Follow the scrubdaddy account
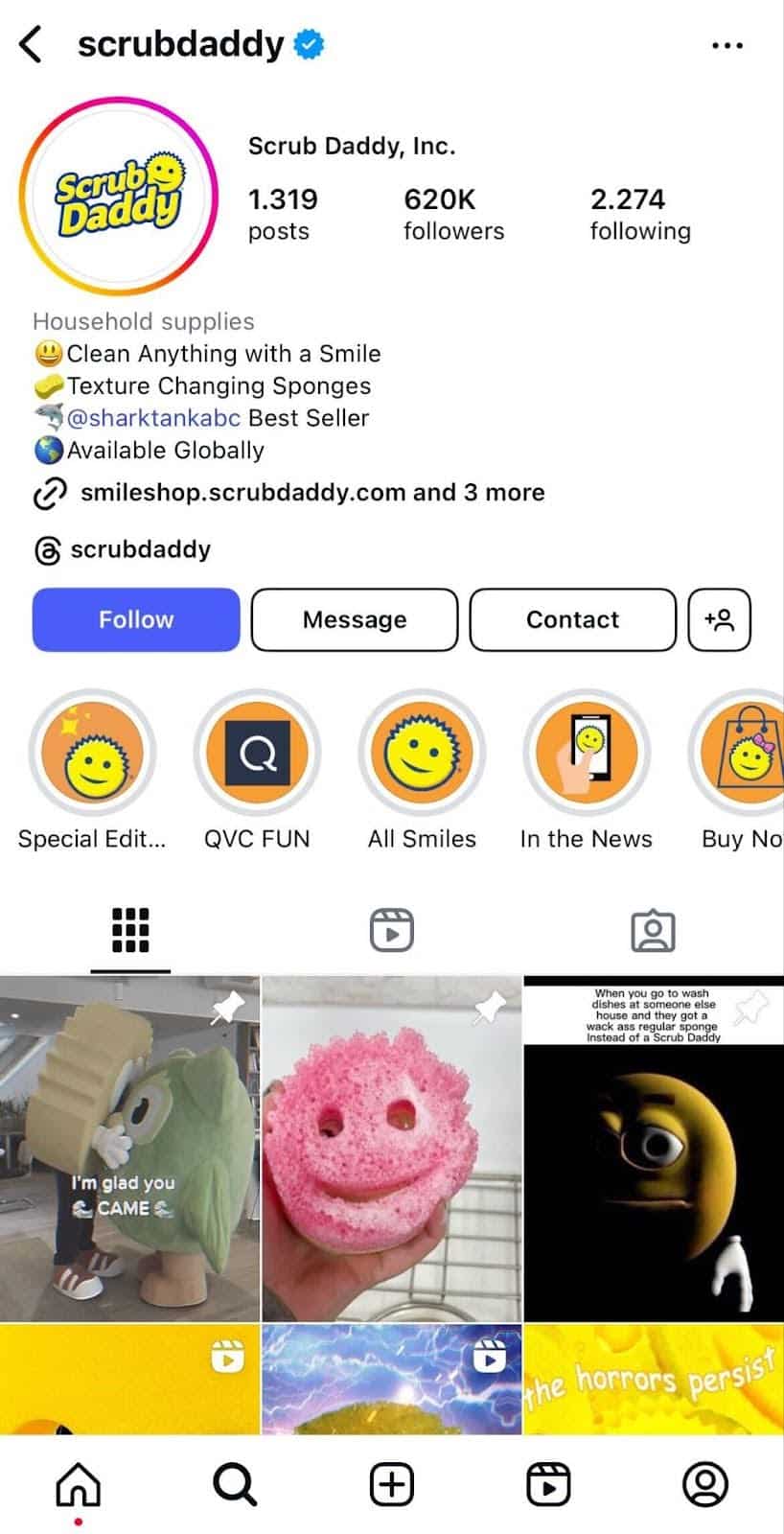Image resolution: width=784 pixels, height=1534 pixels. coord(136,619)
